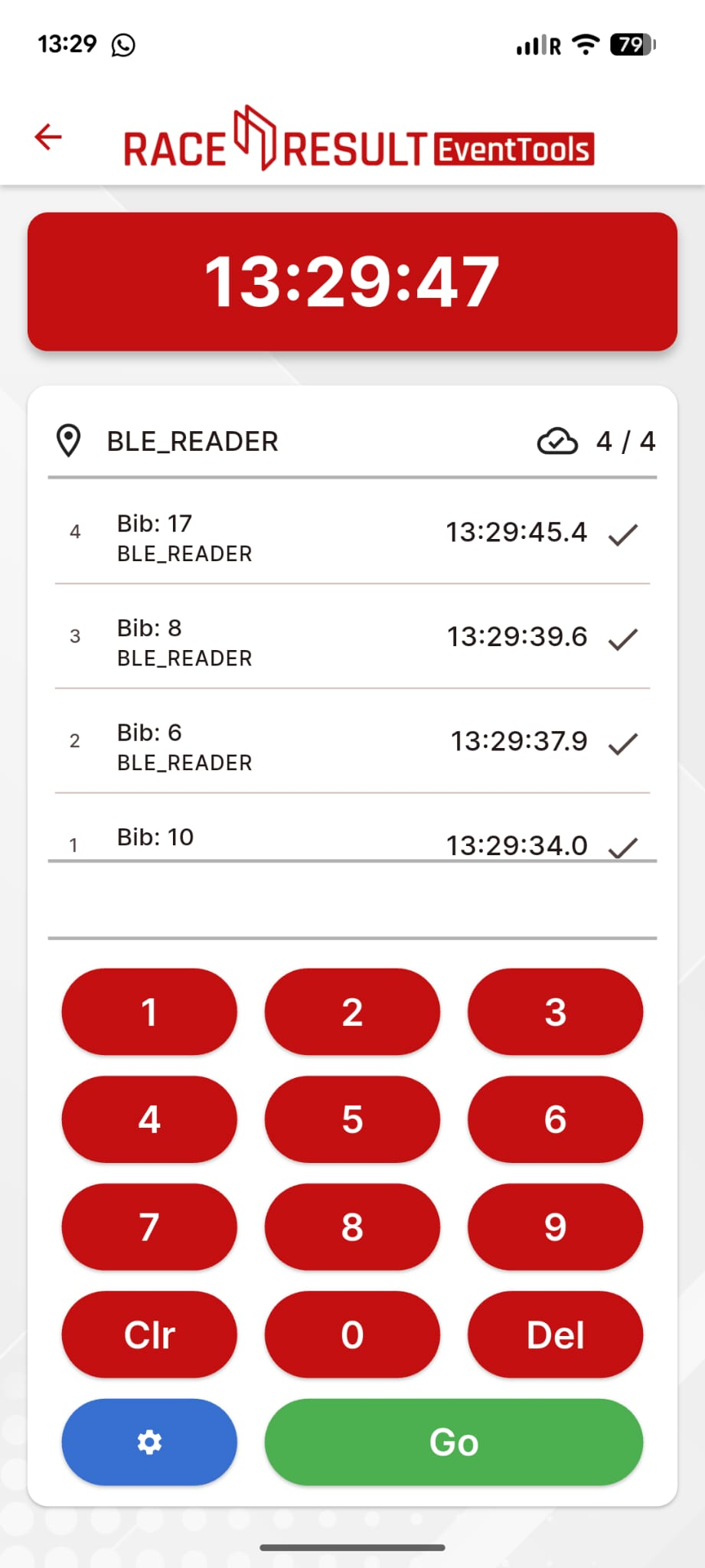The image size is (705, 1568).
Task: Clear the bib entry with Clr
Action: pyautogui.click(x=149, y=1334)
